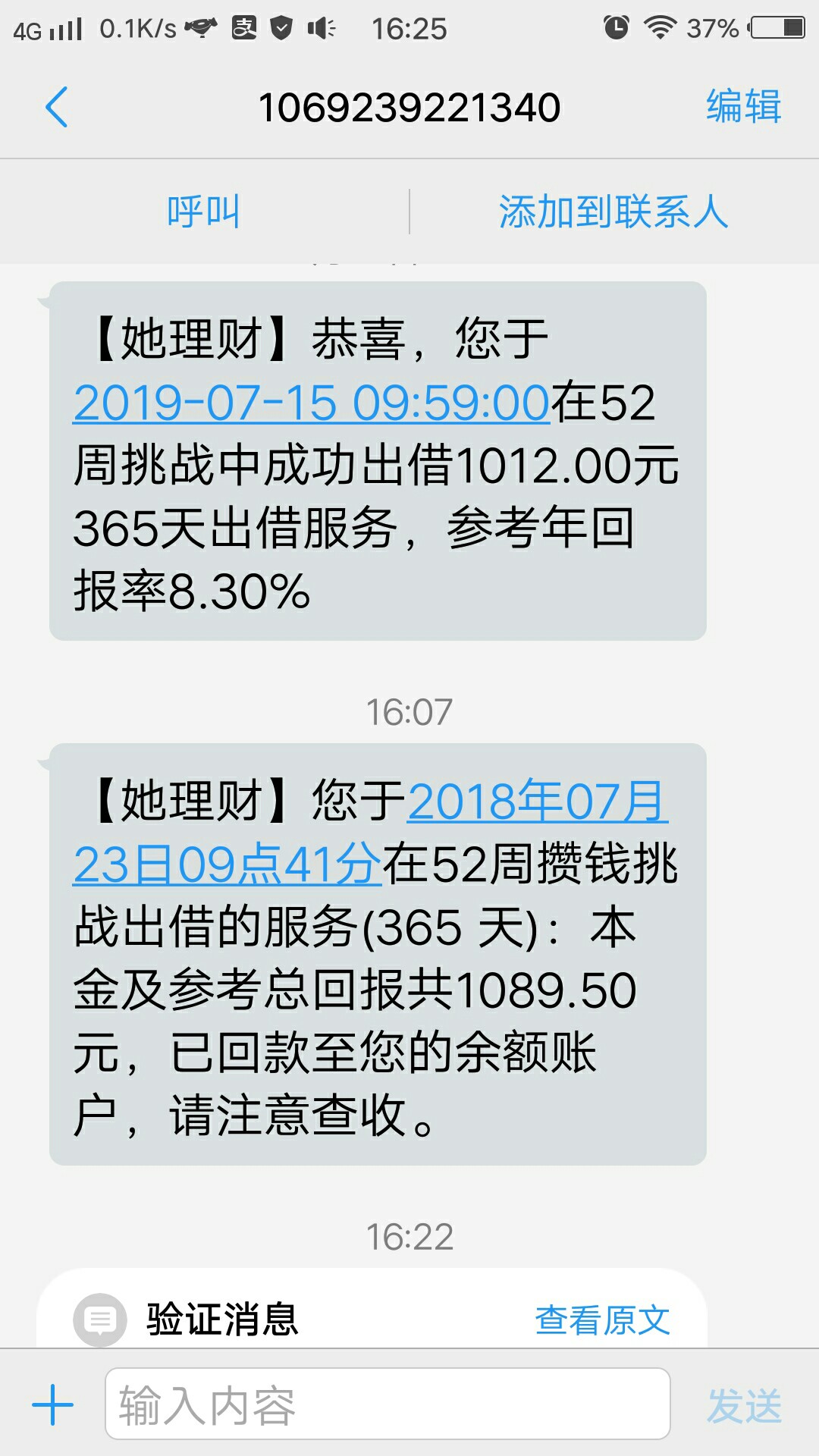Open the plus attachment menu
The image size is (819, 1456).
[53, 1404]
